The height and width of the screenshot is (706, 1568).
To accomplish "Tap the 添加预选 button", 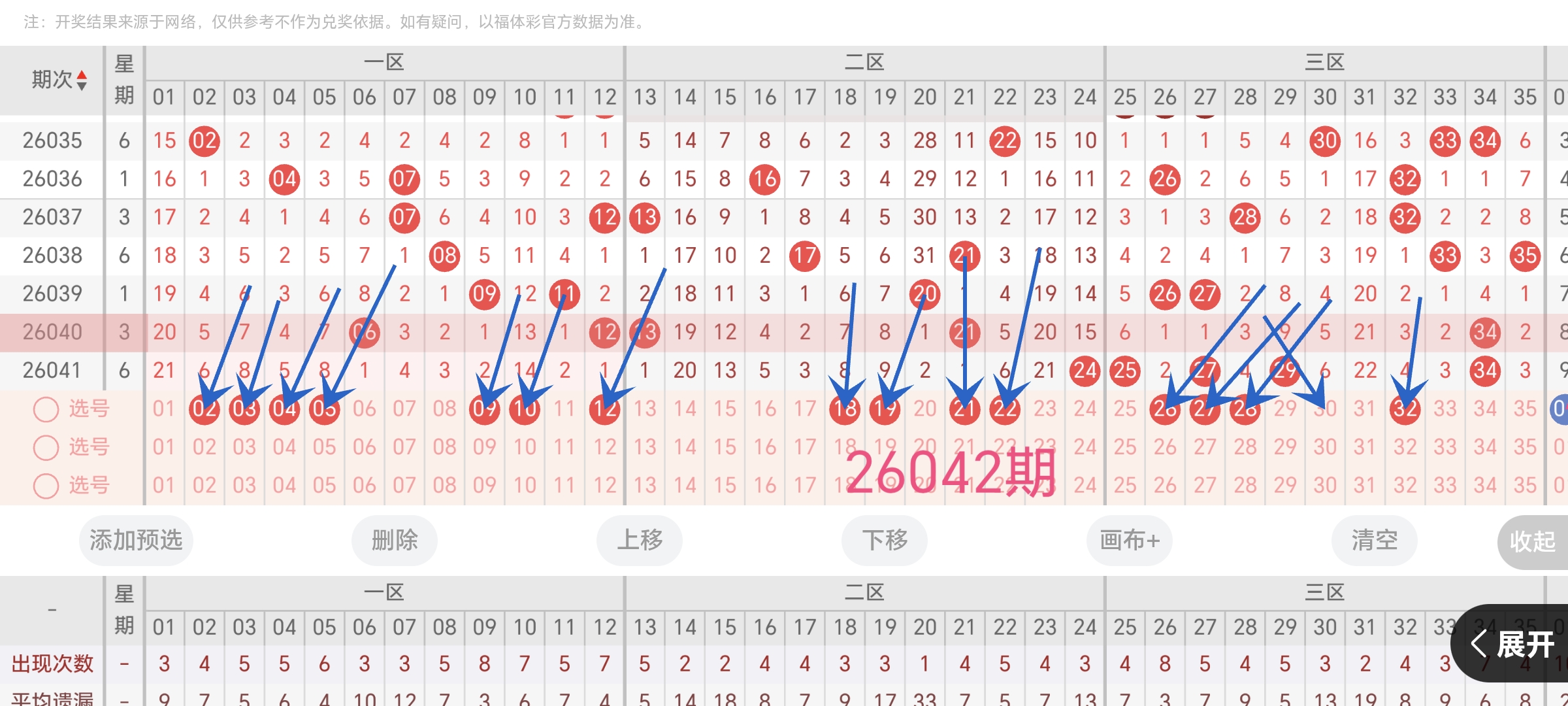I will pyautogui.click(x=136, y=541).
